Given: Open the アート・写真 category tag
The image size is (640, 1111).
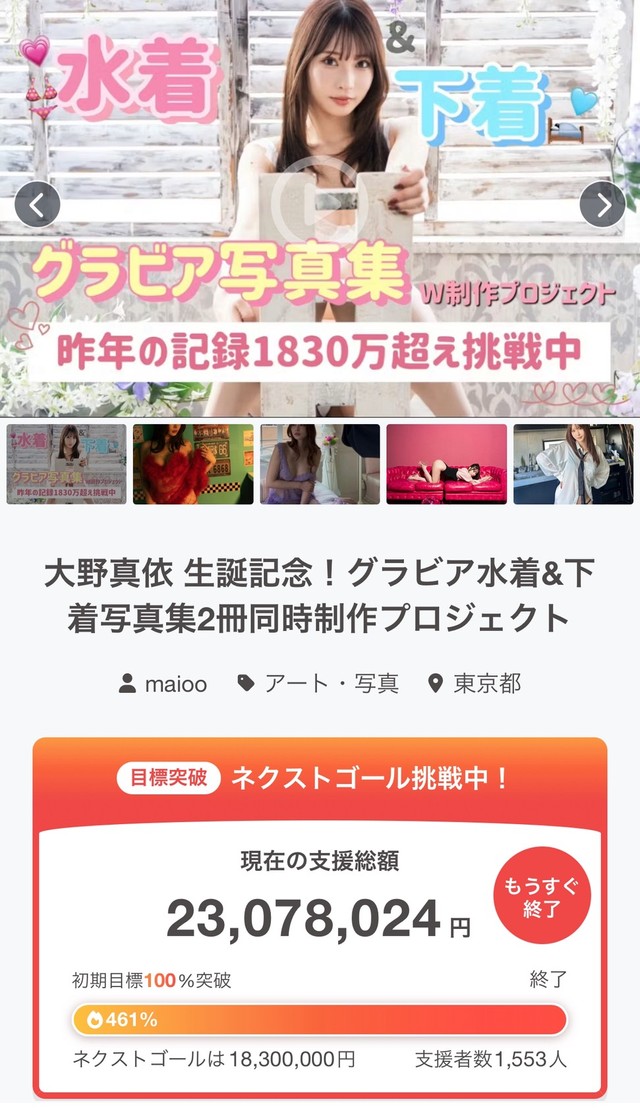Looking at the screenshot, I should (x=330, y=683).
